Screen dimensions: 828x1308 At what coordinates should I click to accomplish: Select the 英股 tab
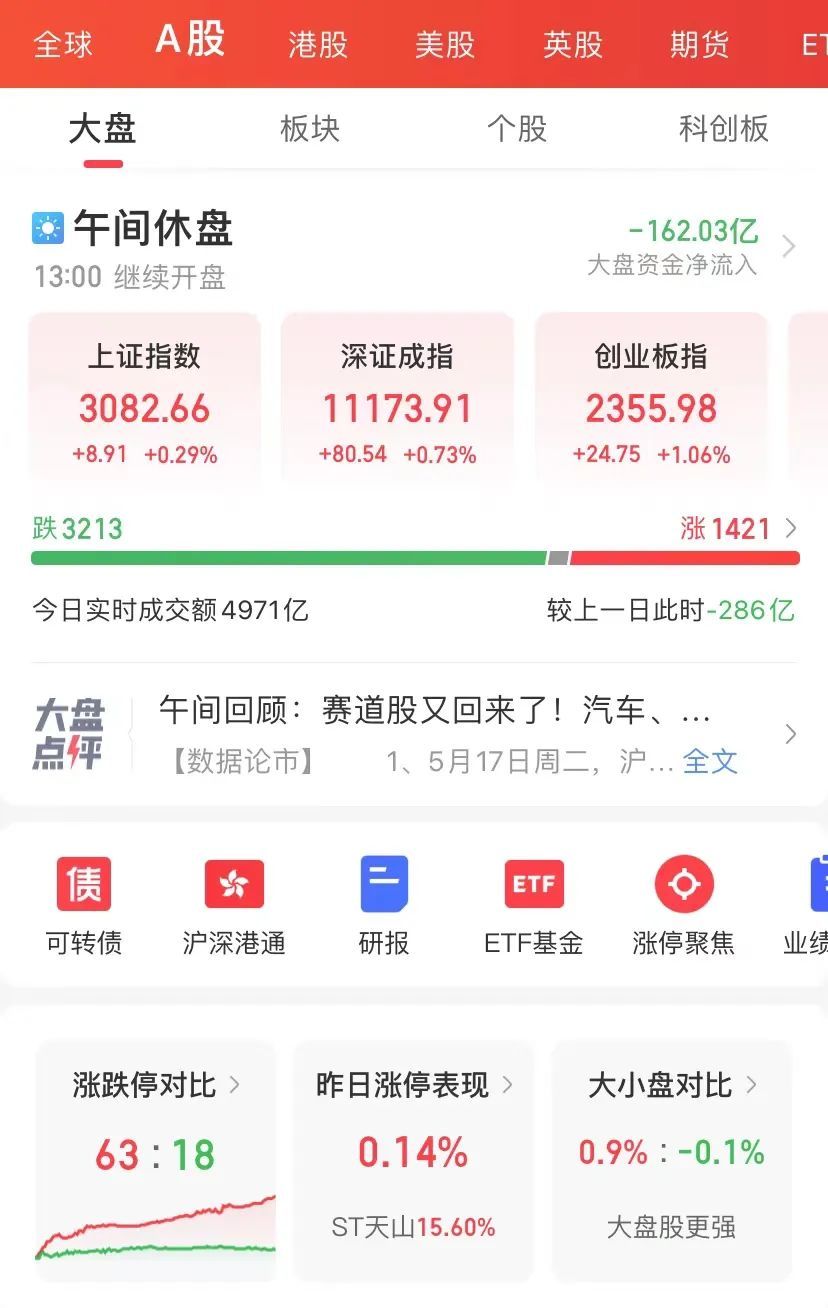coord(572,45)
